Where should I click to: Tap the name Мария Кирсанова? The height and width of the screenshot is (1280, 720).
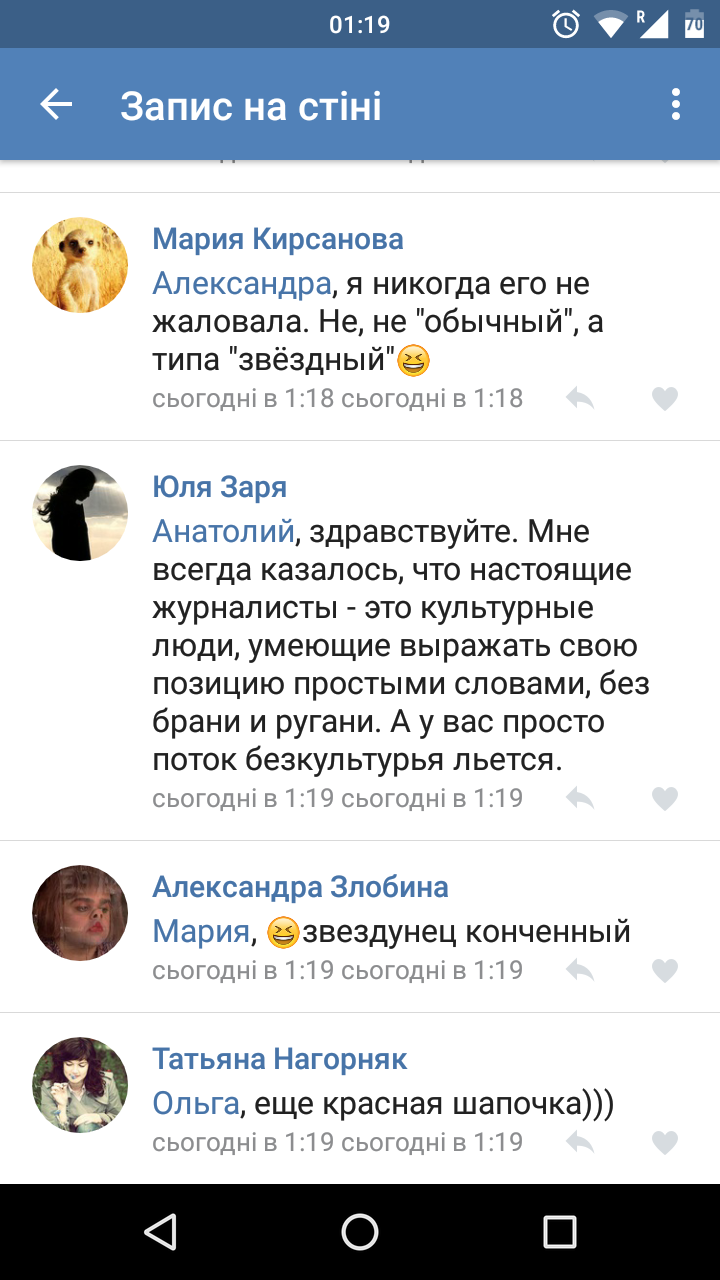(277, 239)
